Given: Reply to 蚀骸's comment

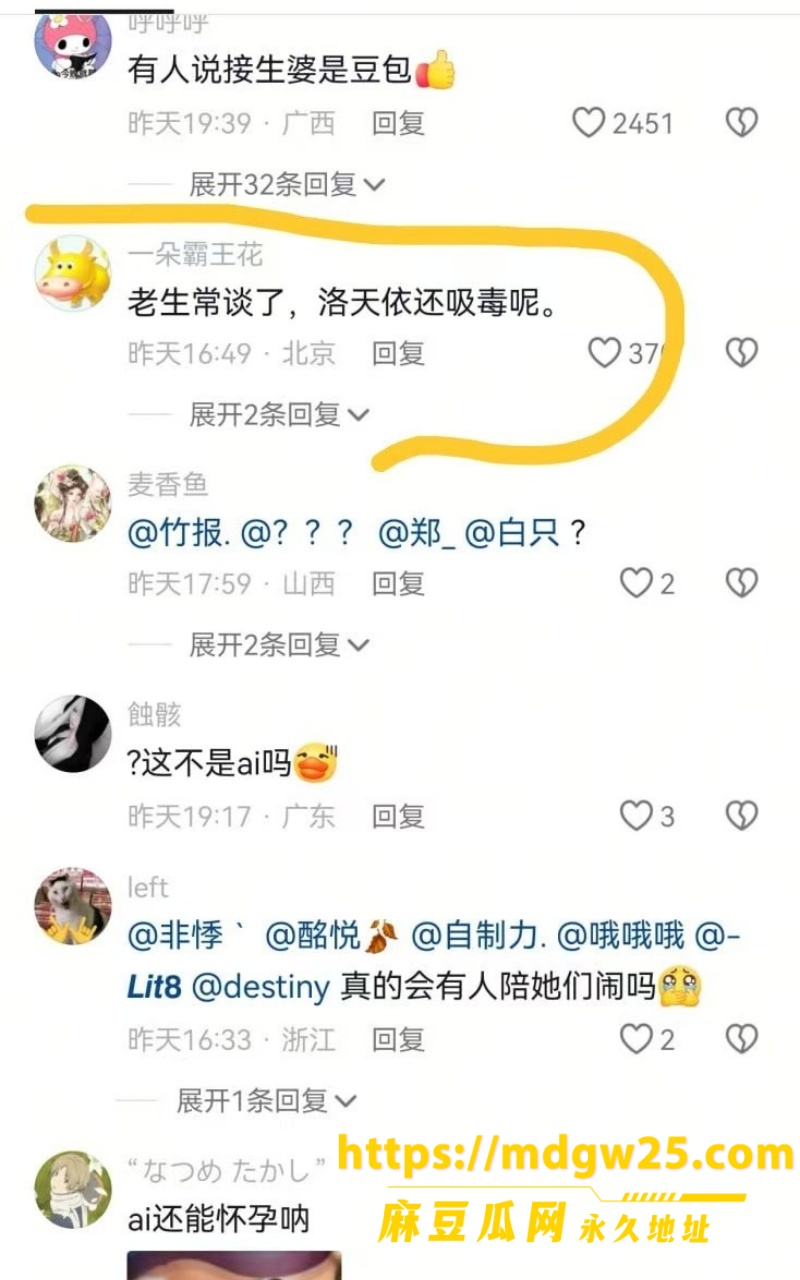Looking at the screenshot, I should 399,817.
